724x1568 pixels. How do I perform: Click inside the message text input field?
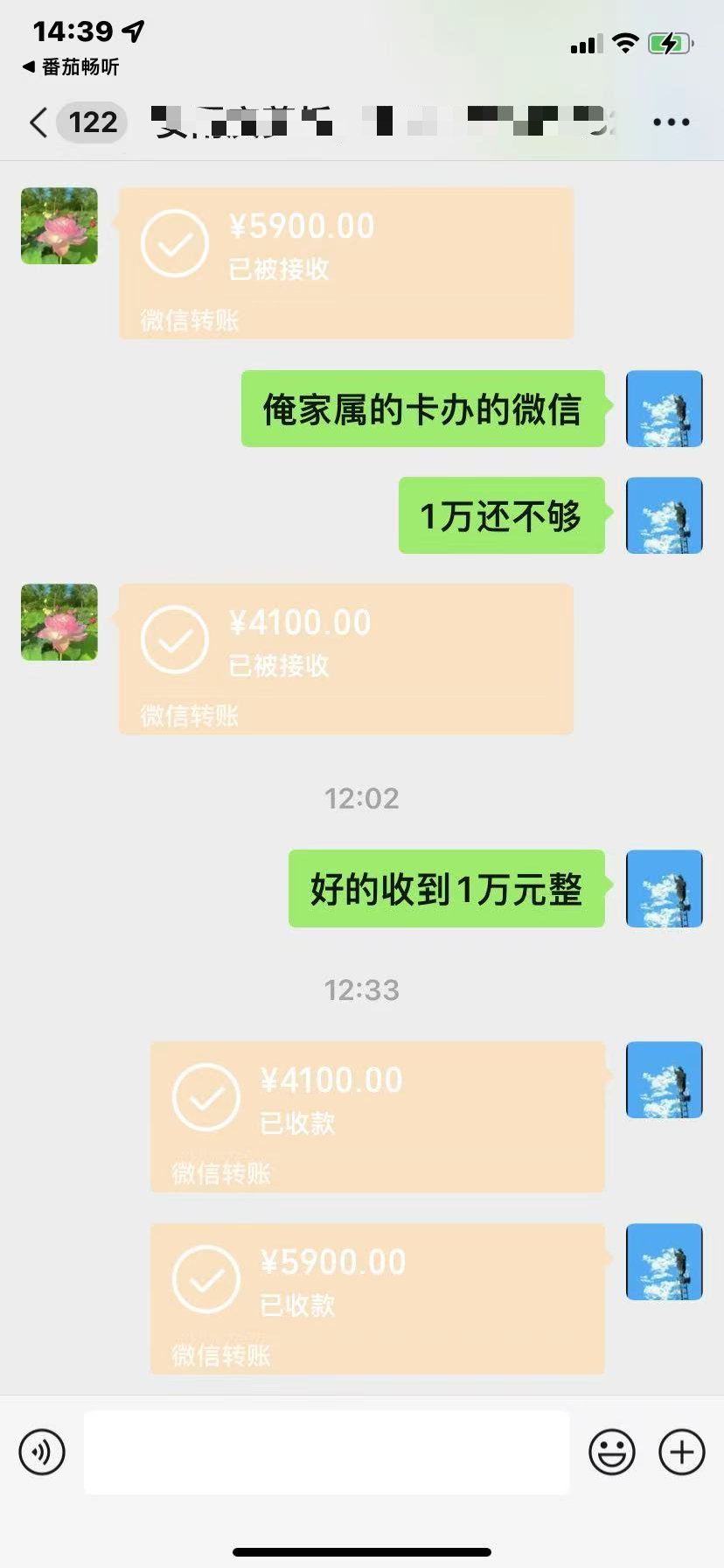pos(328,1452)
